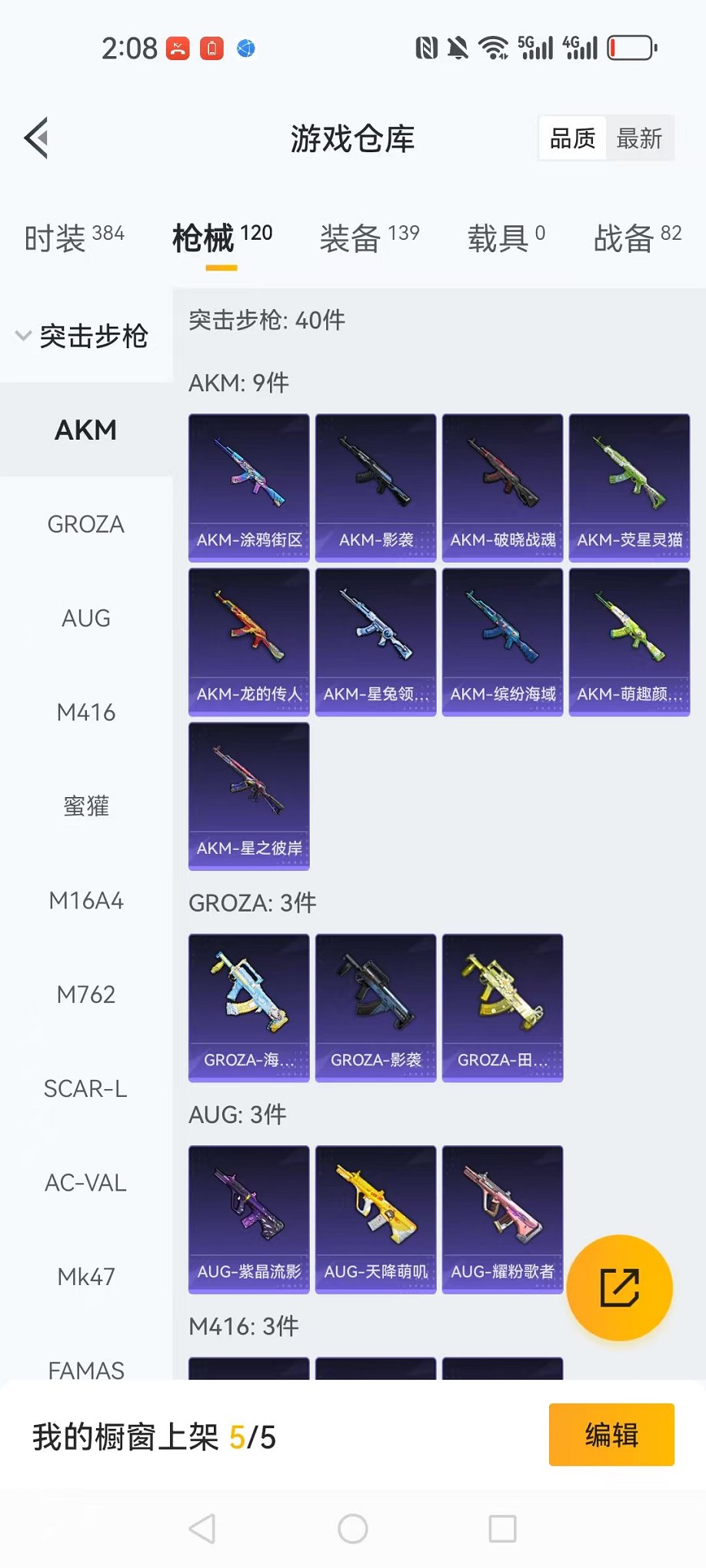Select 蜜獾 in the weapon list
706x1568 pixels.
point(86,806)
